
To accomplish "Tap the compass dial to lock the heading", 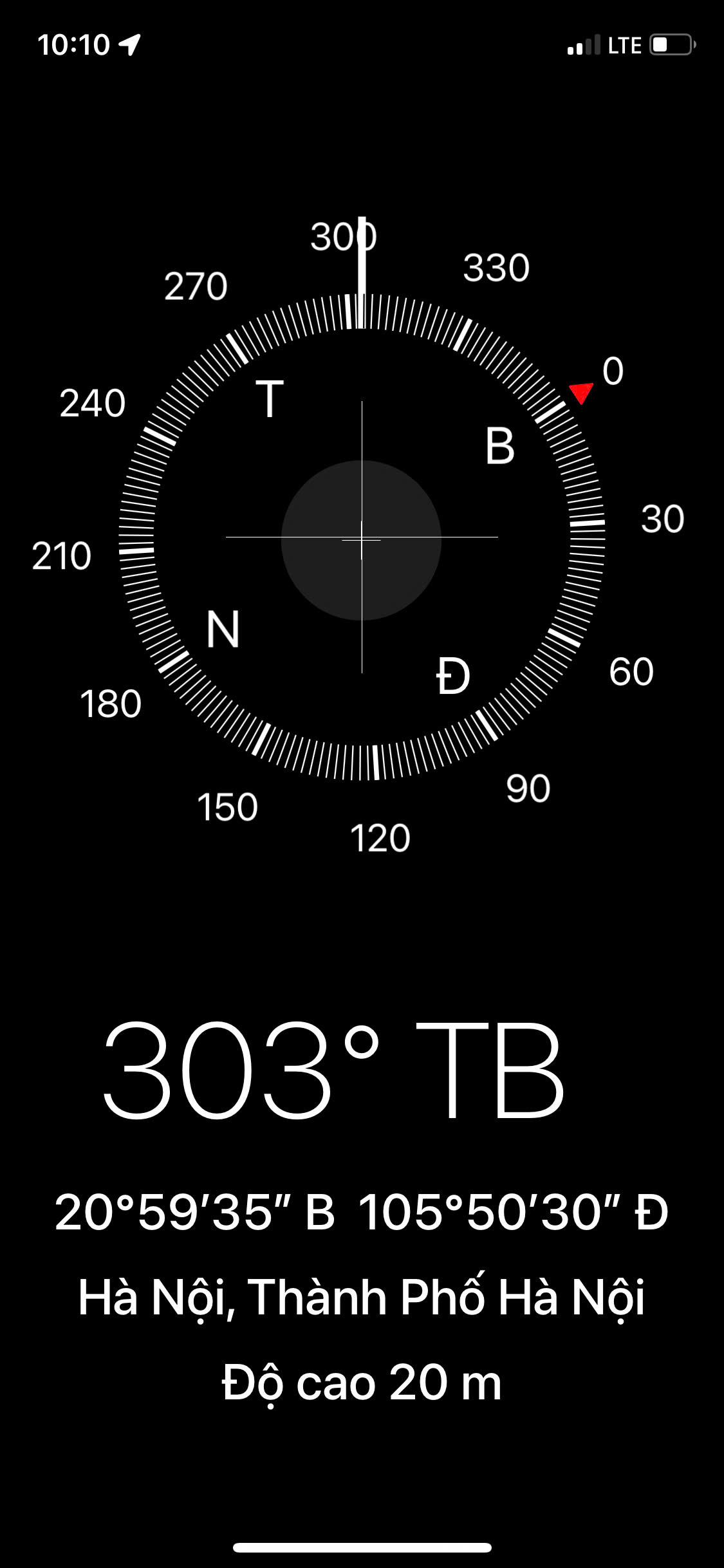I will tap(362, 537).
